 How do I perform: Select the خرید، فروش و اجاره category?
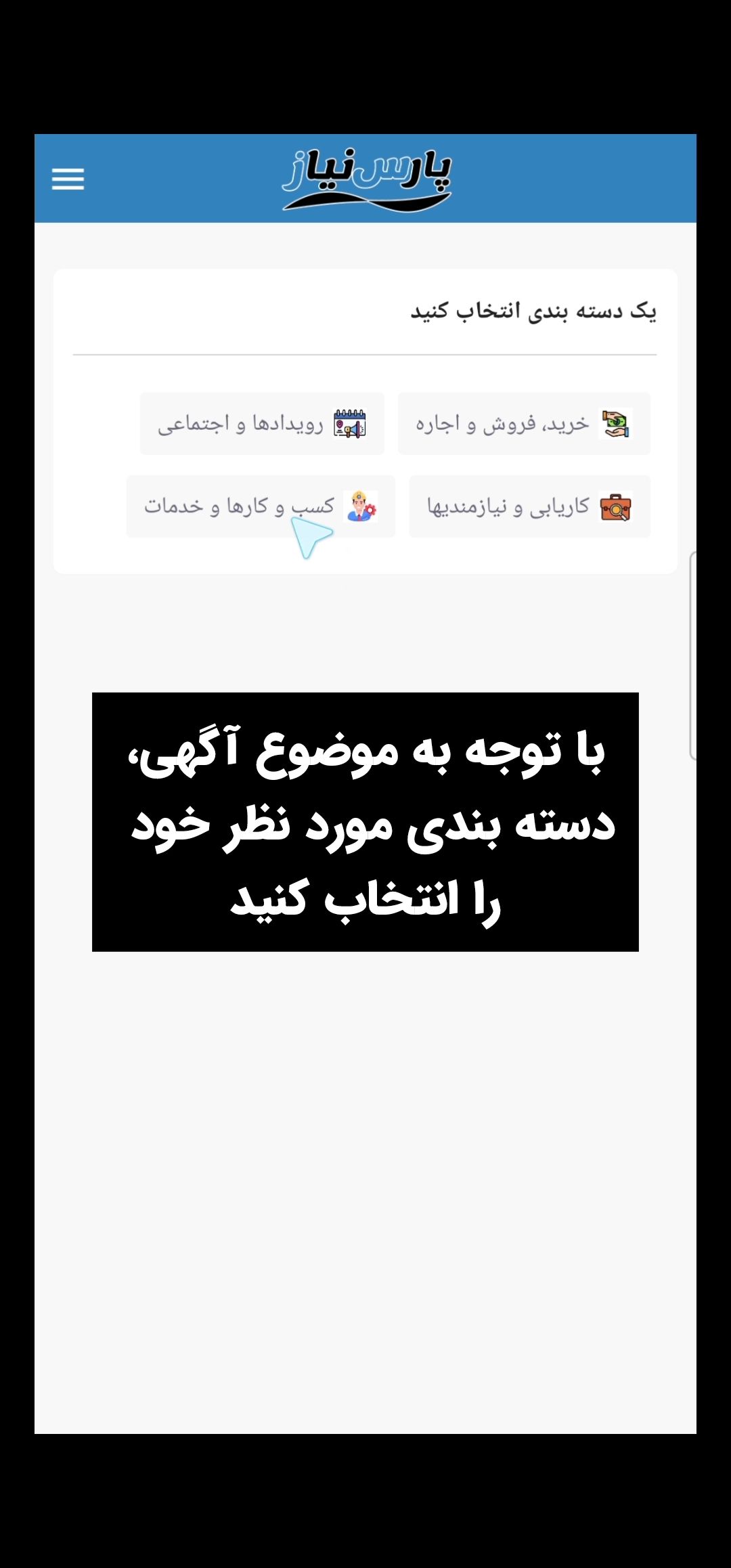pyautogui.click(x=524, y=424)
